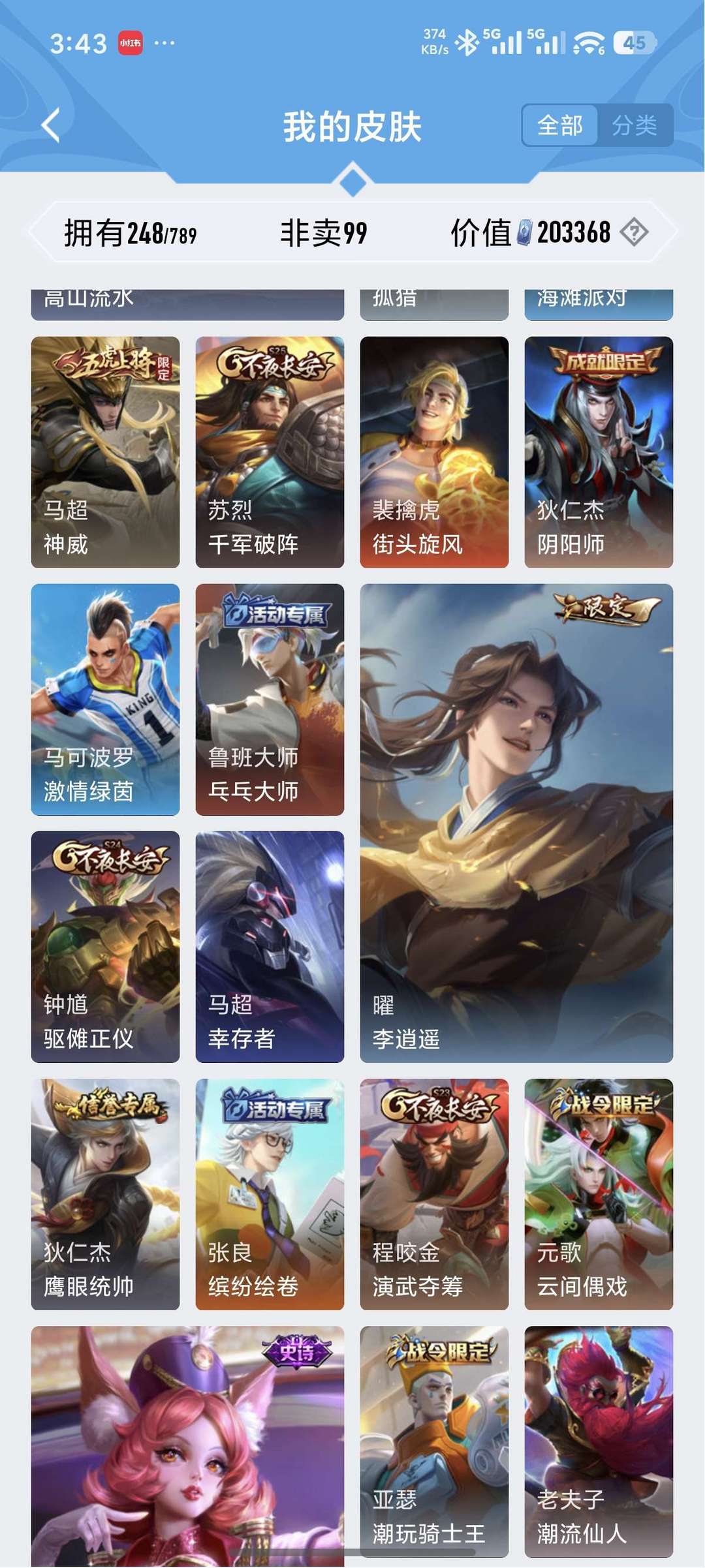Tap the Bluetooth icon in the status bar
The image size is (705, 1568).
point(467,40)
